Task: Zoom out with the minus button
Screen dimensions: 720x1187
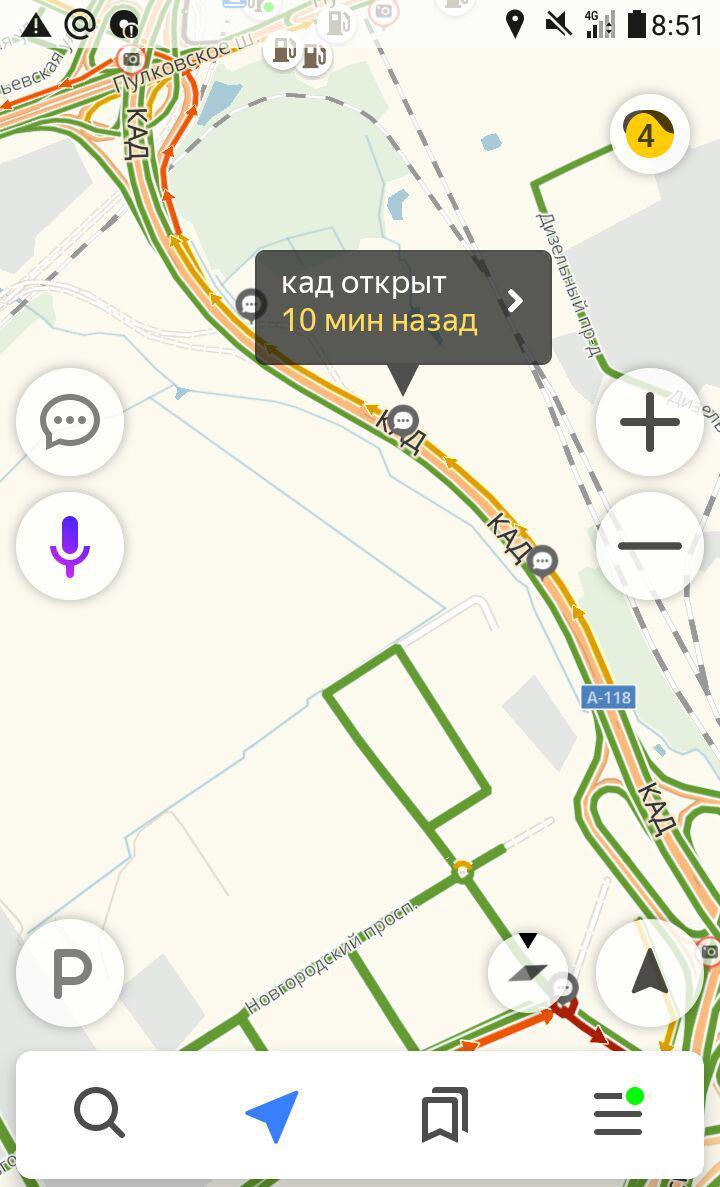Action: 650,546
